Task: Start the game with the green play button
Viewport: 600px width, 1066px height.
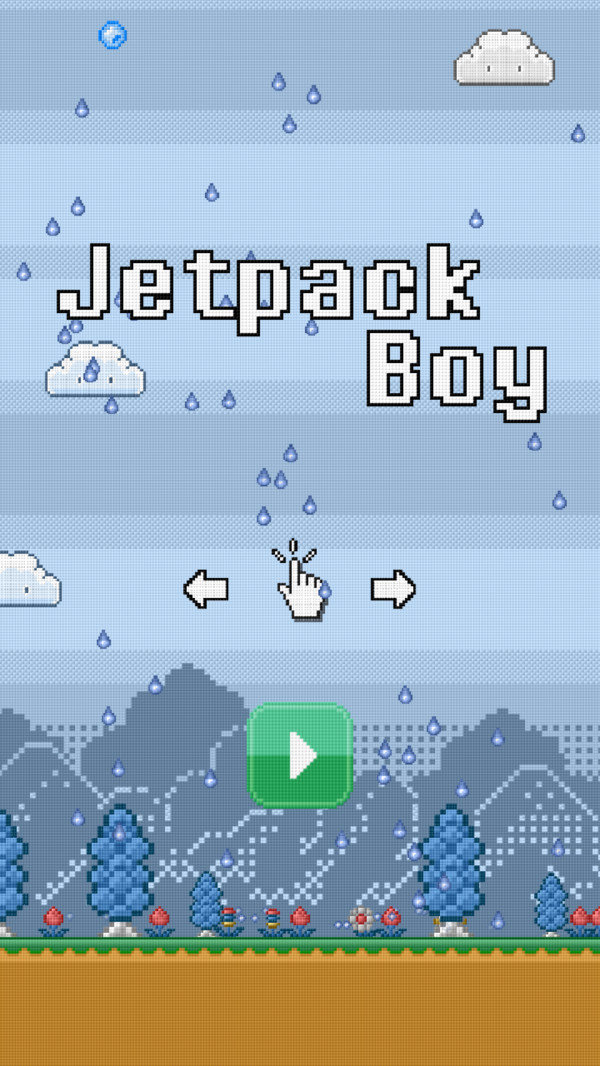Action: [300, 755]
